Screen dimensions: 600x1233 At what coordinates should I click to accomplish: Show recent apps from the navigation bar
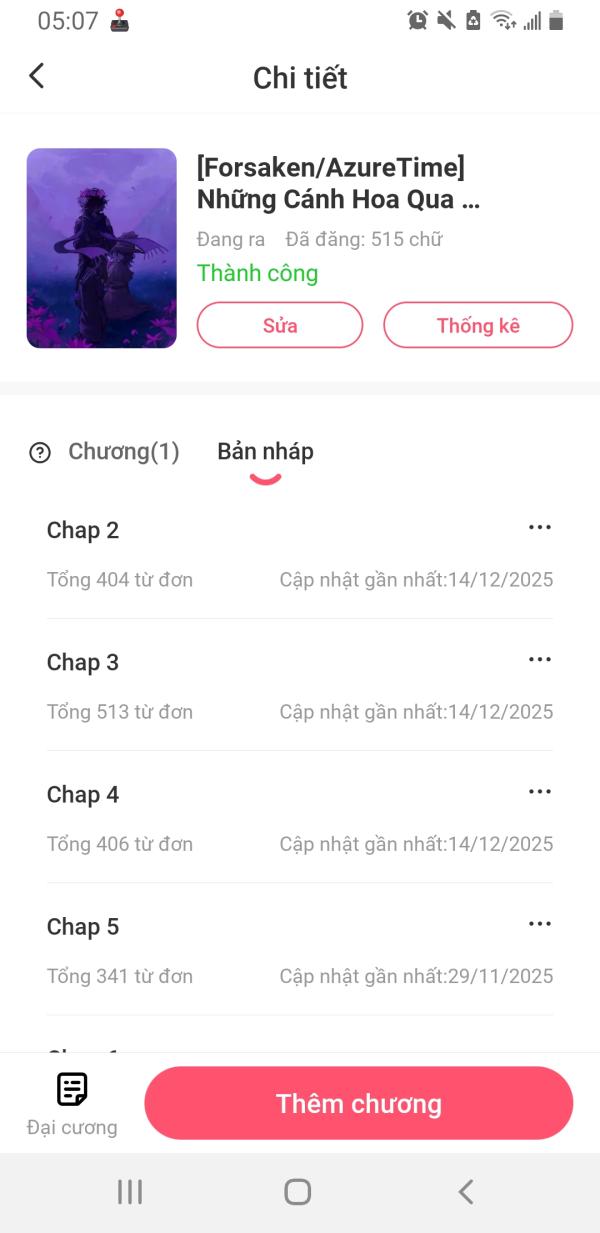(x=130, y=1191)
